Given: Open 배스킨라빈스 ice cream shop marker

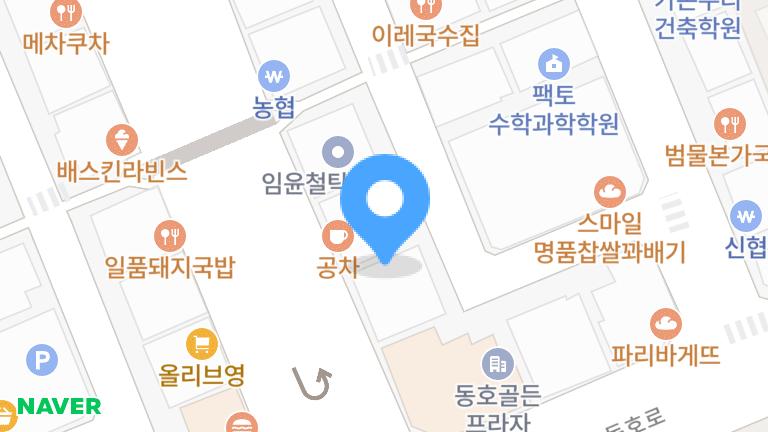Looking at the screenshot, I should coord(128,139).
